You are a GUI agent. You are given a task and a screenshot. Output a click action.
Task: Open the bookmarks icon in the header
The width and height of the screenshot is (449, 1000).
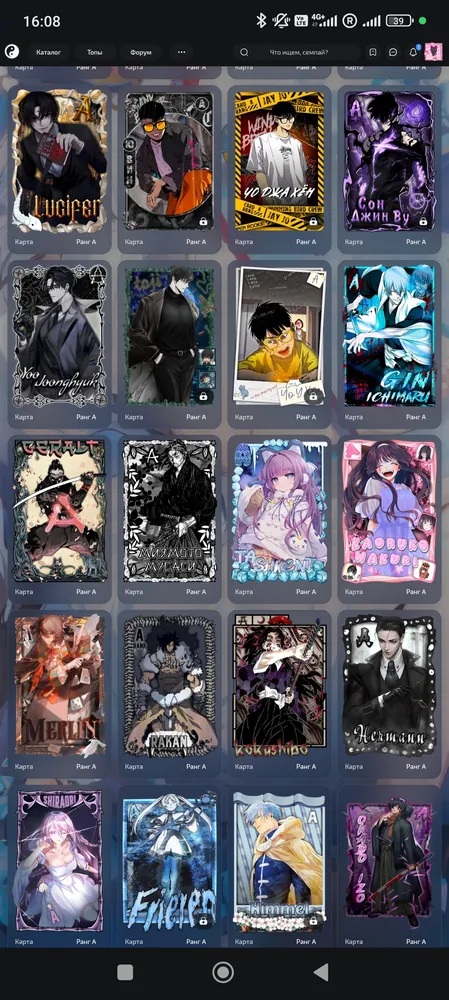point(373,52)
